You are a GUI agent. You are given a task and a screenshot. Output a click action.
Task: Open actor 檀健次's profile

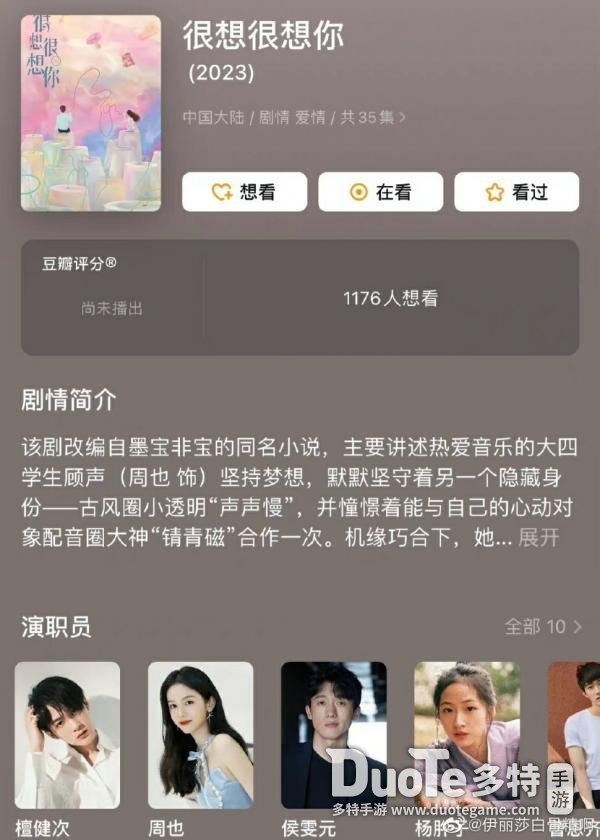[67, 734]
